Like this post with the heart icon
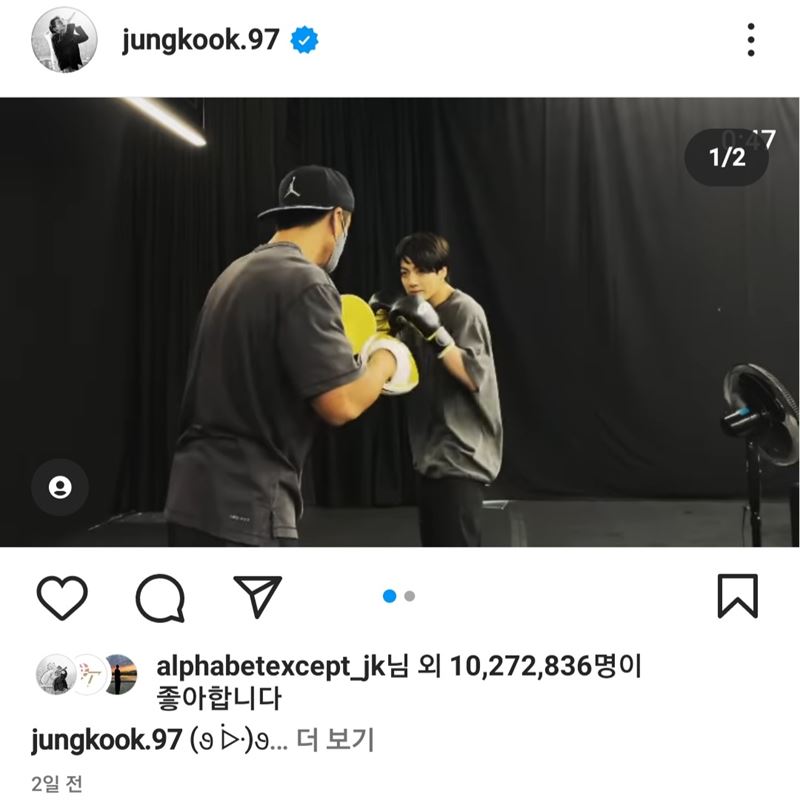This screenshot has height=800, width=800. tap(62, 597)
